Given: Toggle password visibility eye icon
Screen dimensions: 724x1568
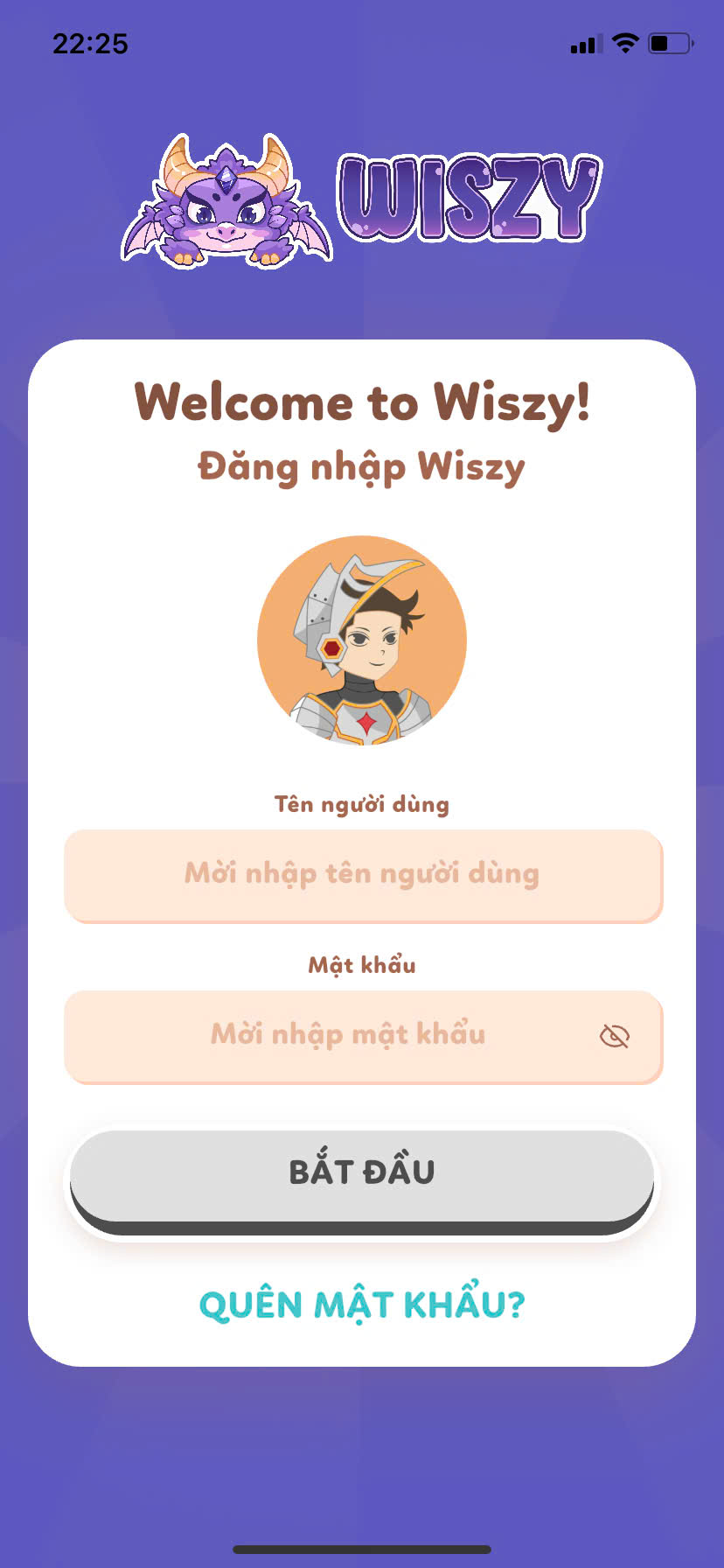Looking at the screenshot, I should pos(615,1037).
